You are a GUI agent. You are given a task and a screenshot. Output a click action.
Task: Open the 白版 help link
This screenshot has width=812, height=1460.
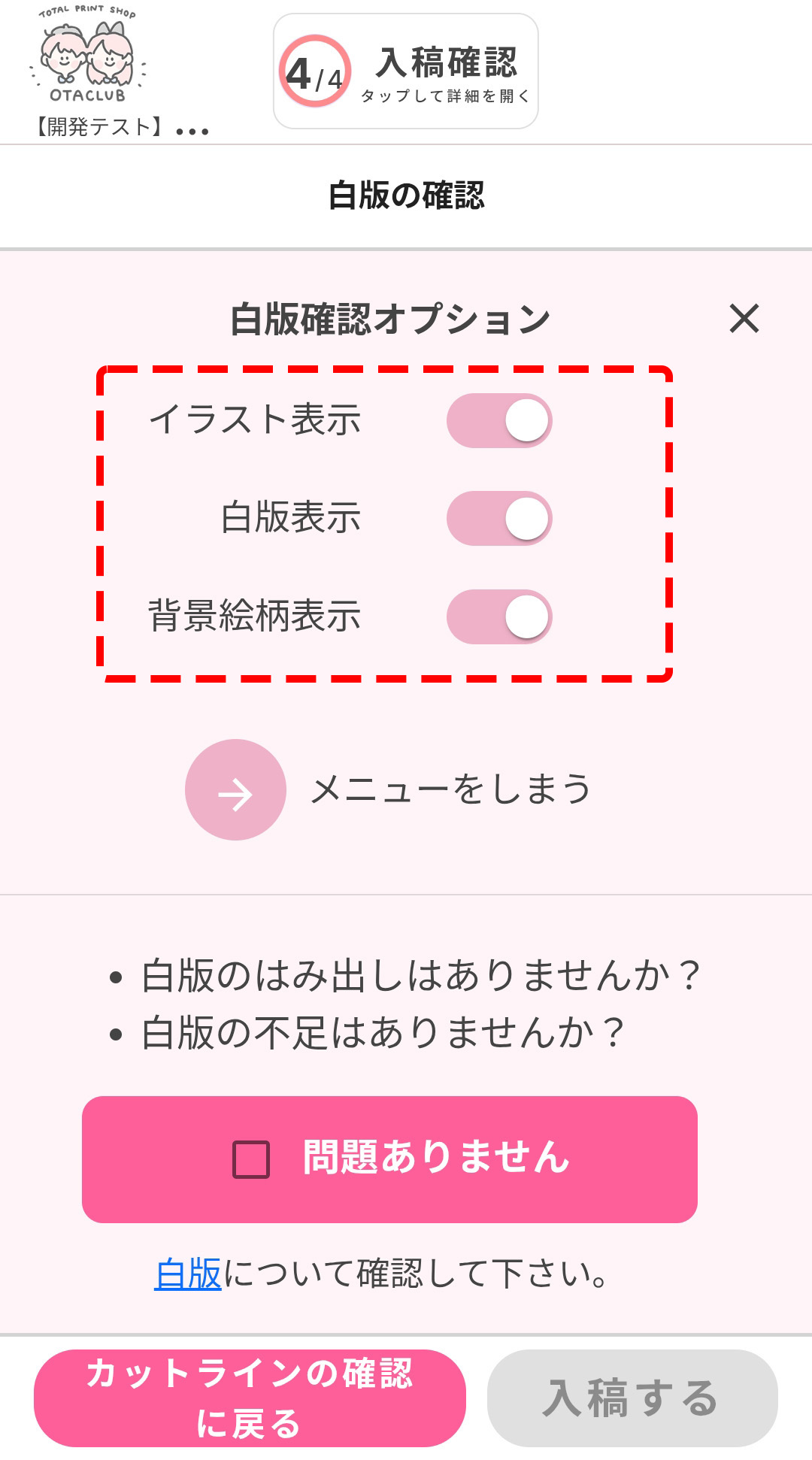(x=188, y=1274)
